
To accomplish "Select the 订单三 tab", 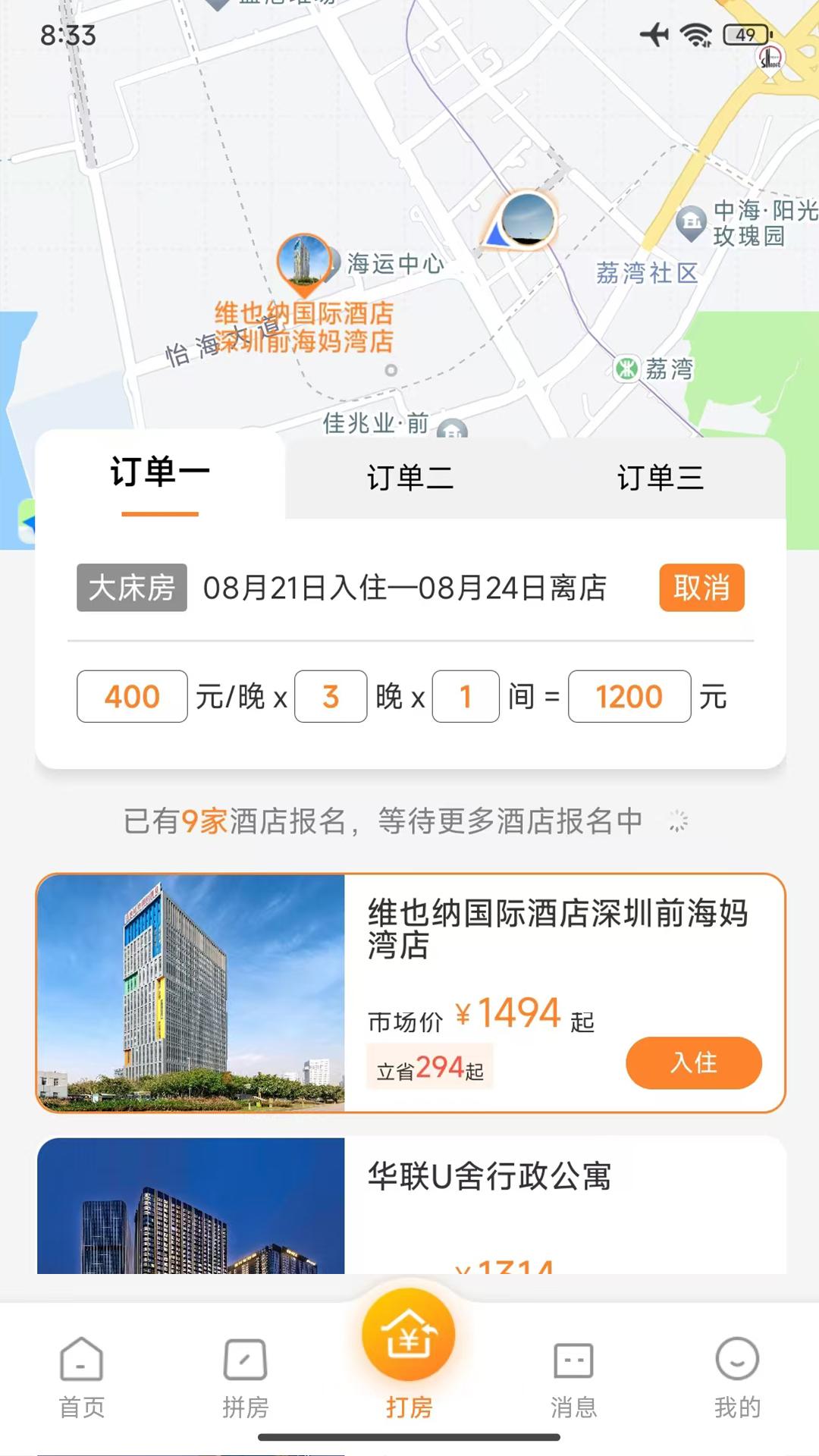I will pyautogui.click(x=660, y=478).
